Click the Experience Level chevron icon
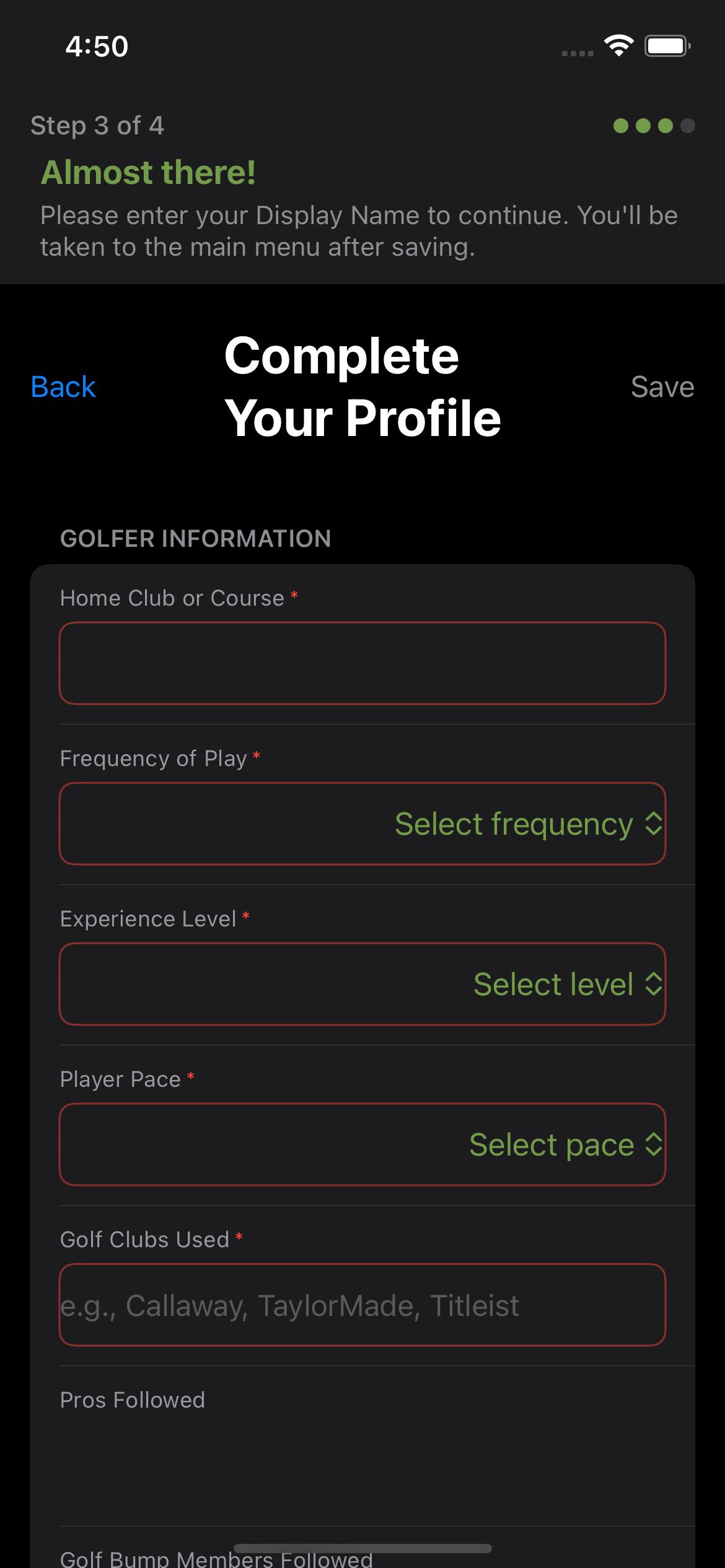This screenshot has width=725, height=1568. click(x=653, y=984)
